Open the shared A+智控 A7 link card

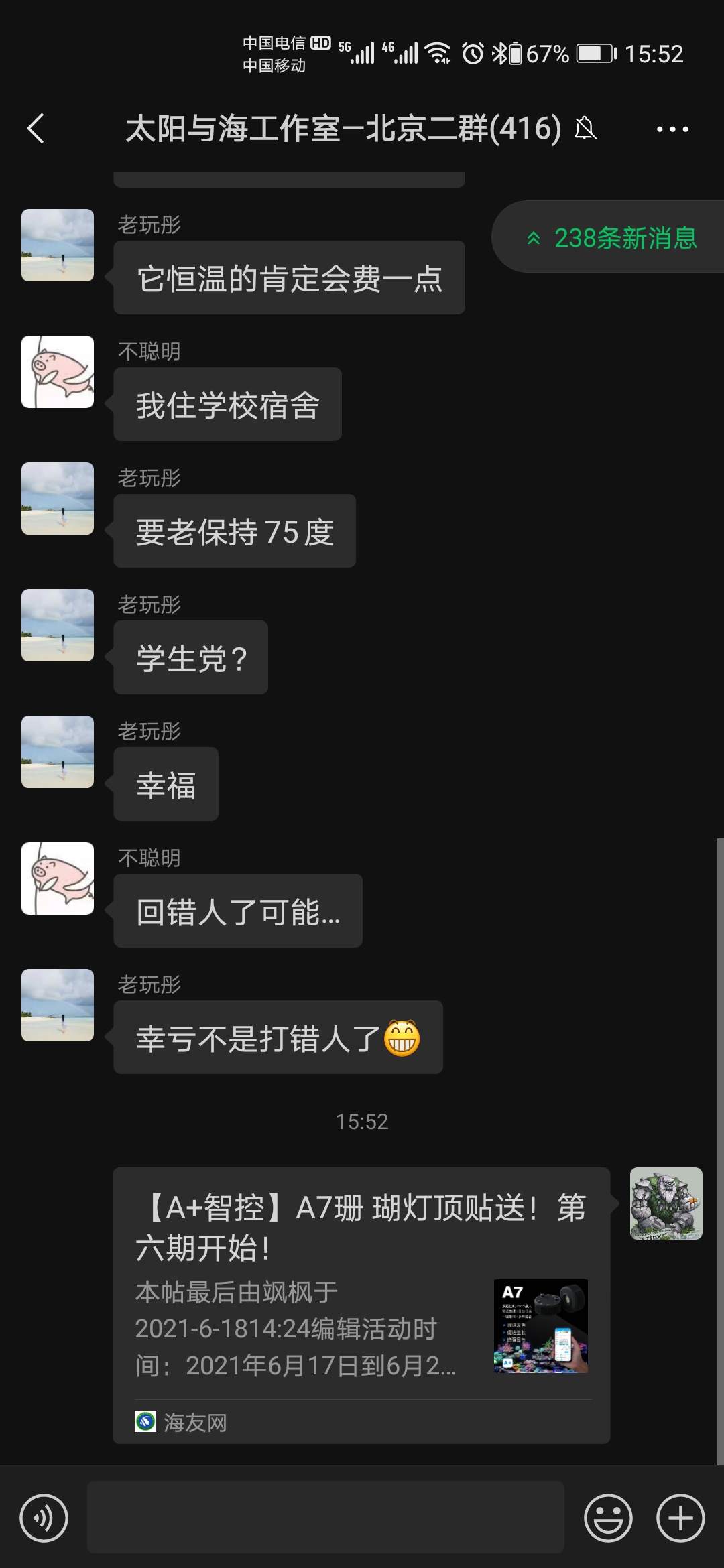pos(361,1304)
